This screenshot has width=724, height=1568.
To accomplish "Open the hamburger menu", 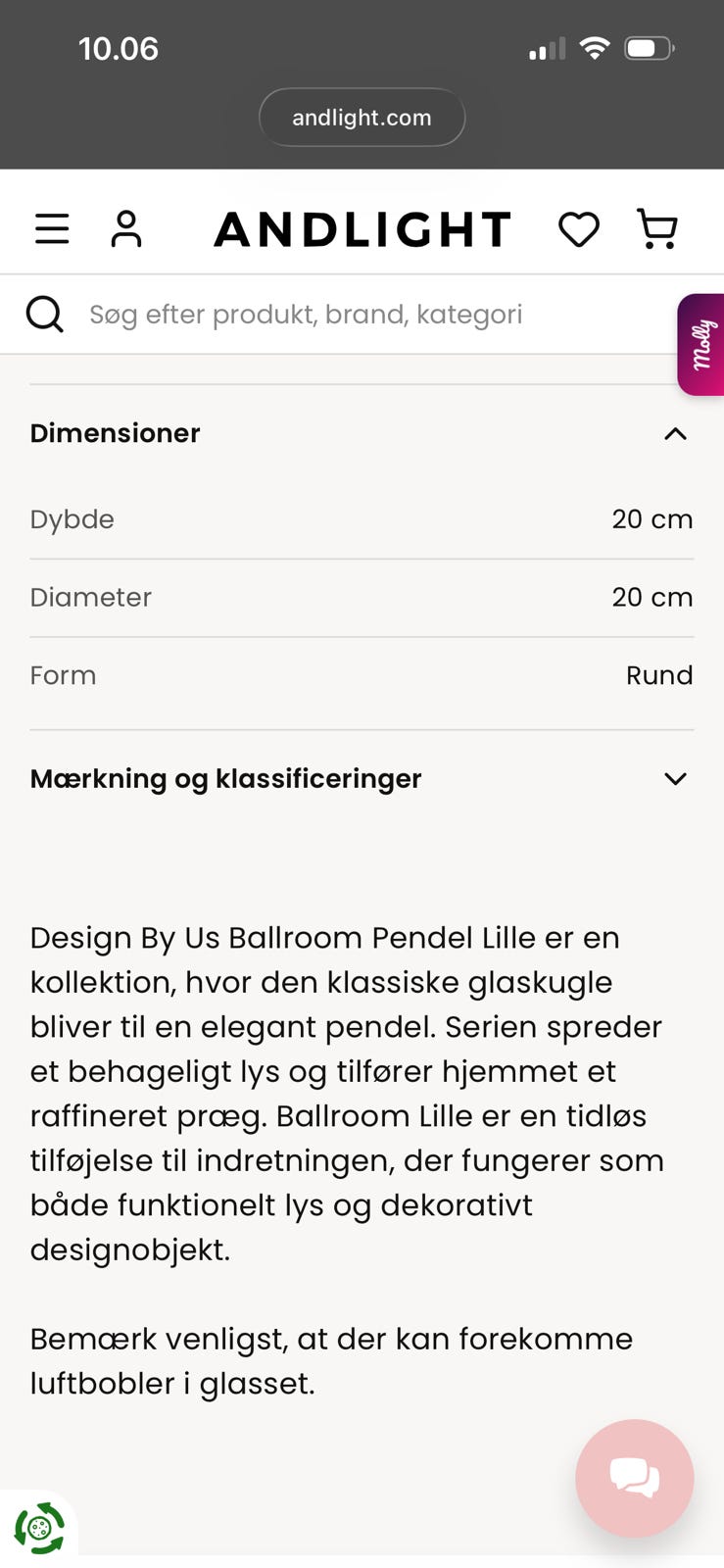I will 52,229.
